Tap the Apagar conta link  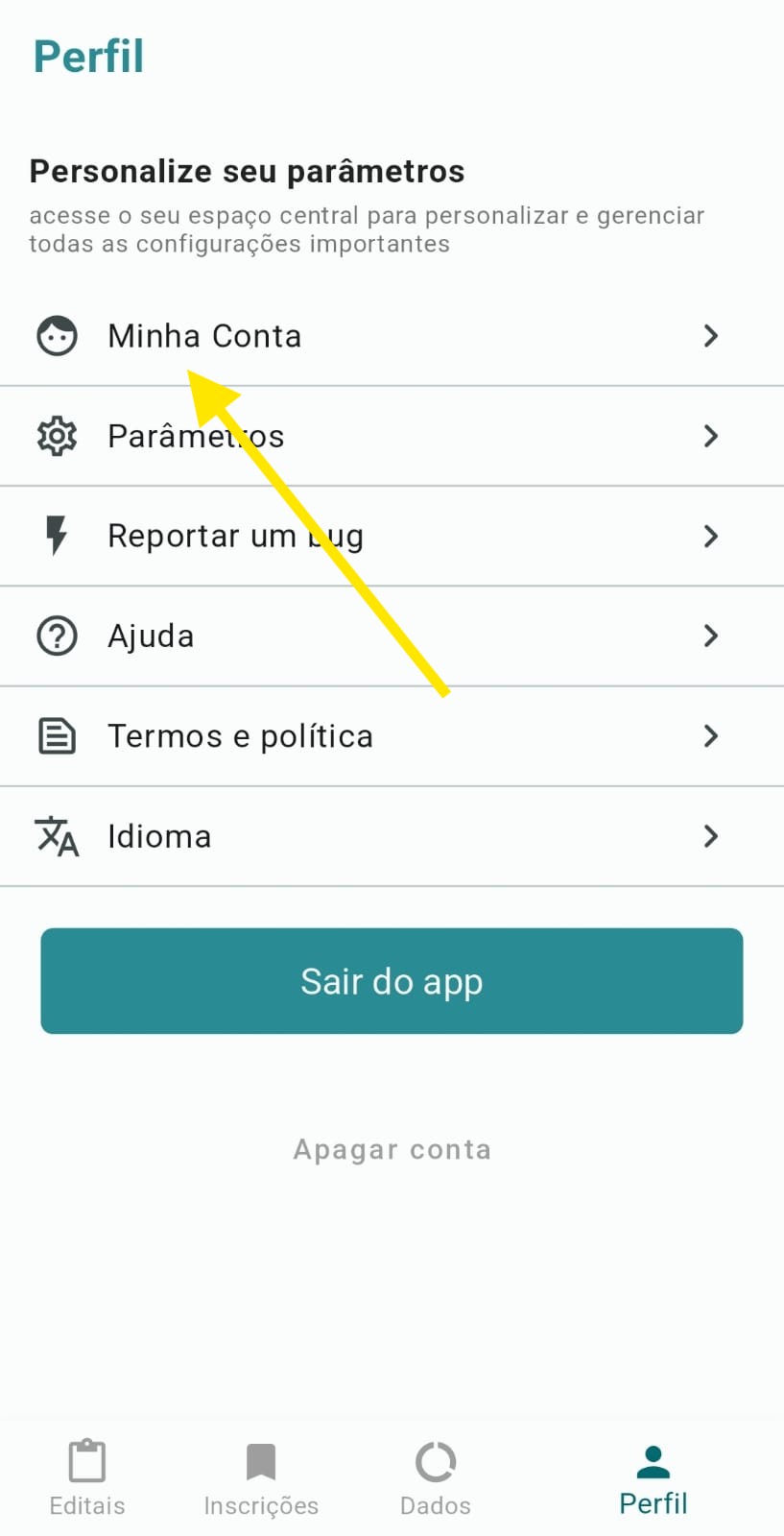(392, 1149)
